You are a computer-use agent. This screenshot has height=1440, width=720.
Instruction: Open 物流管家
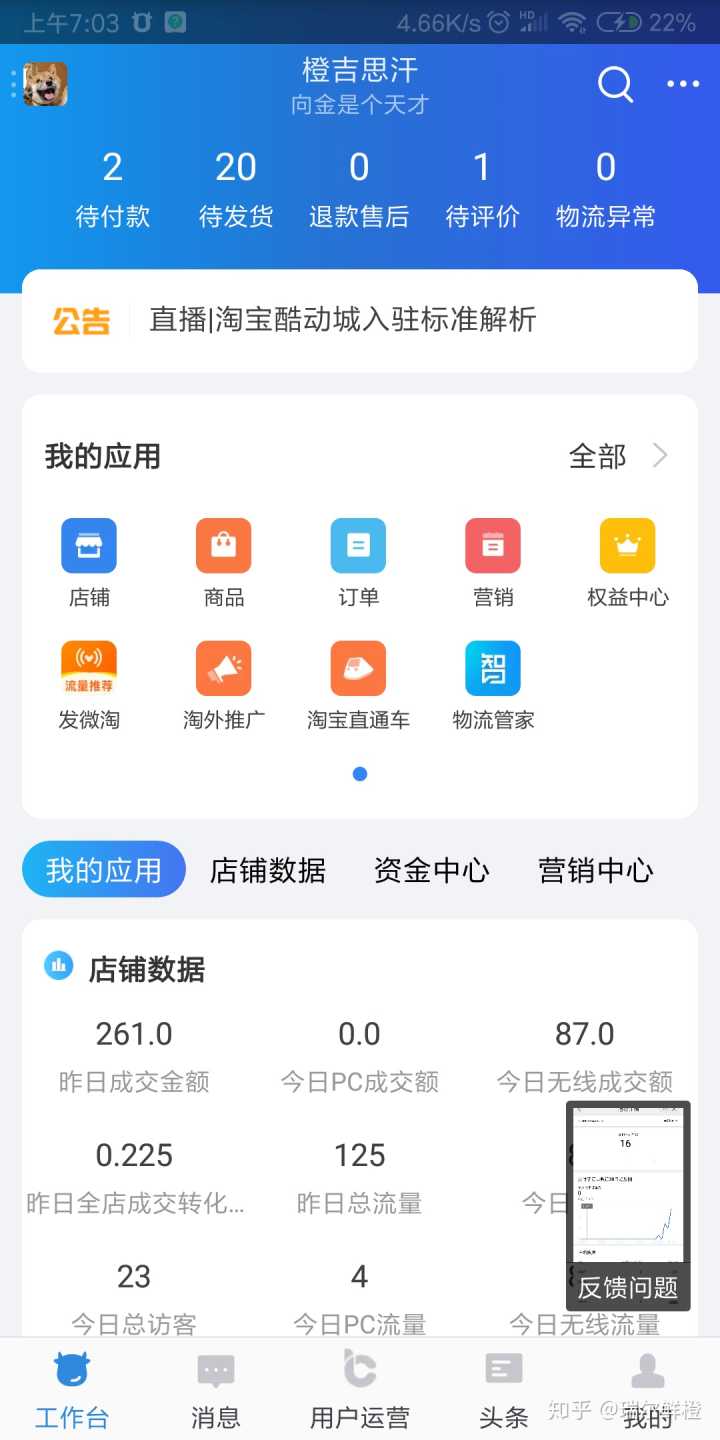(493, 686)
